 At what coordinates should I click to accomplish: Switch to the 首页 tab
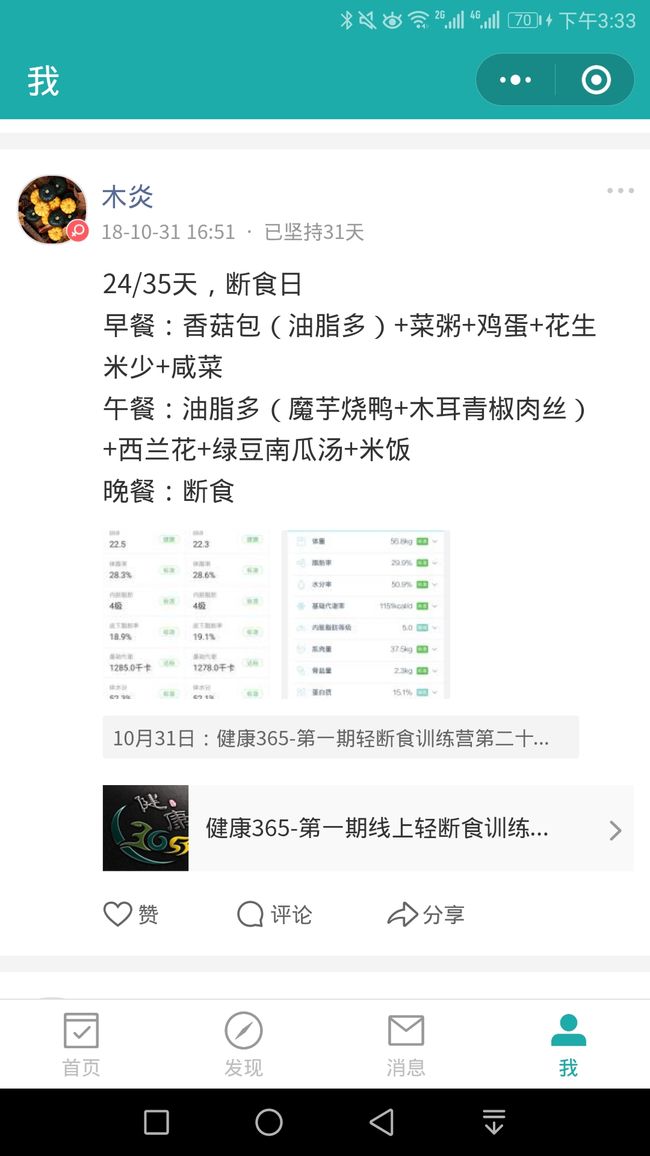[81, 1045]
